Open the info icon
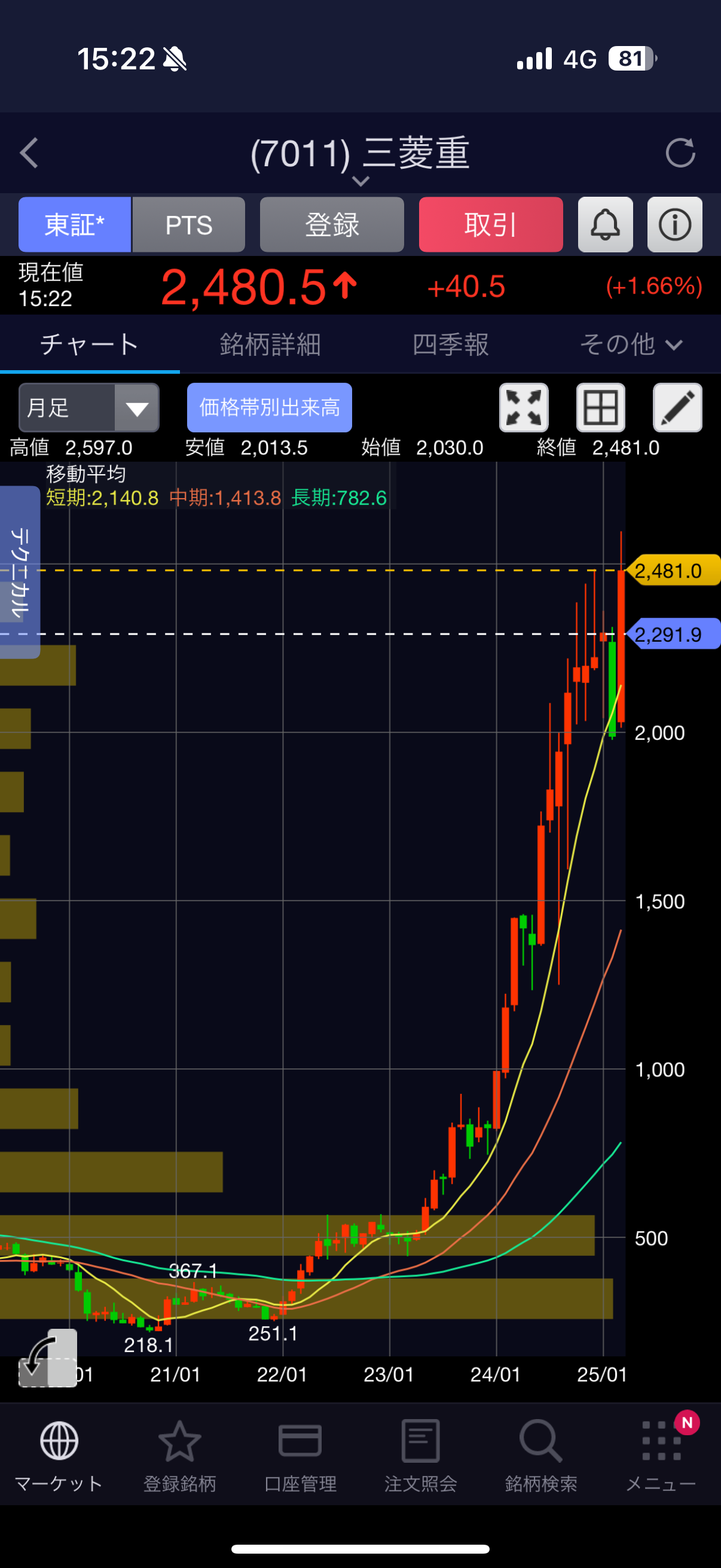Screen dimensions: 721x1568 click(x=674, y=225)
